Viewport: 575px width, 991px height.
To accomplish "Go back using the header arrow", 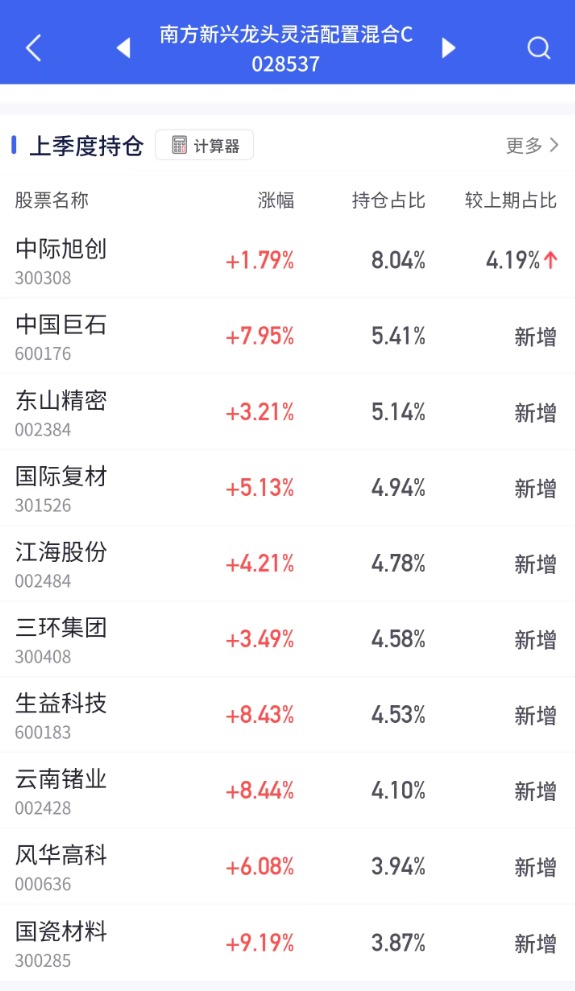I will [x=33, y=48].
